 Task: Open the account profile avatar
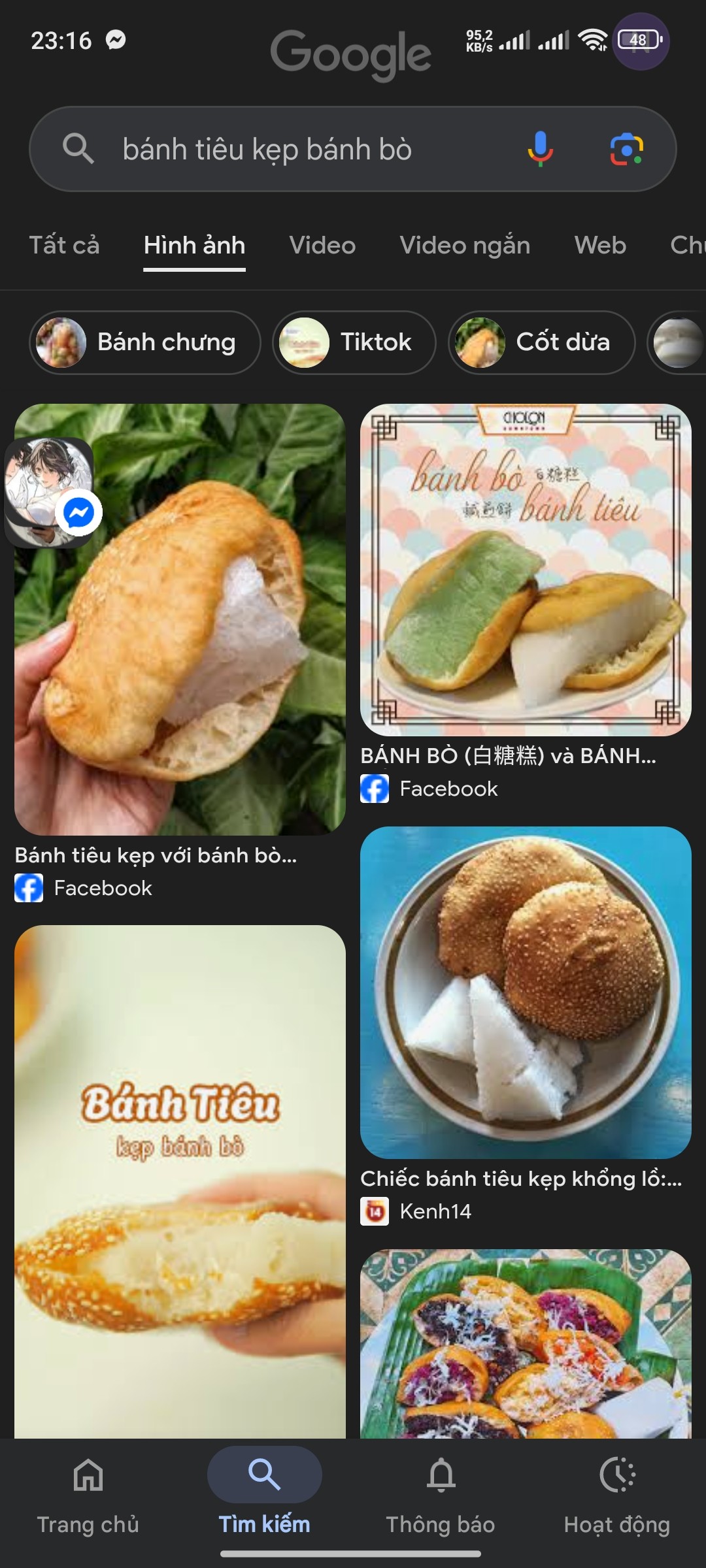[641, 41]
